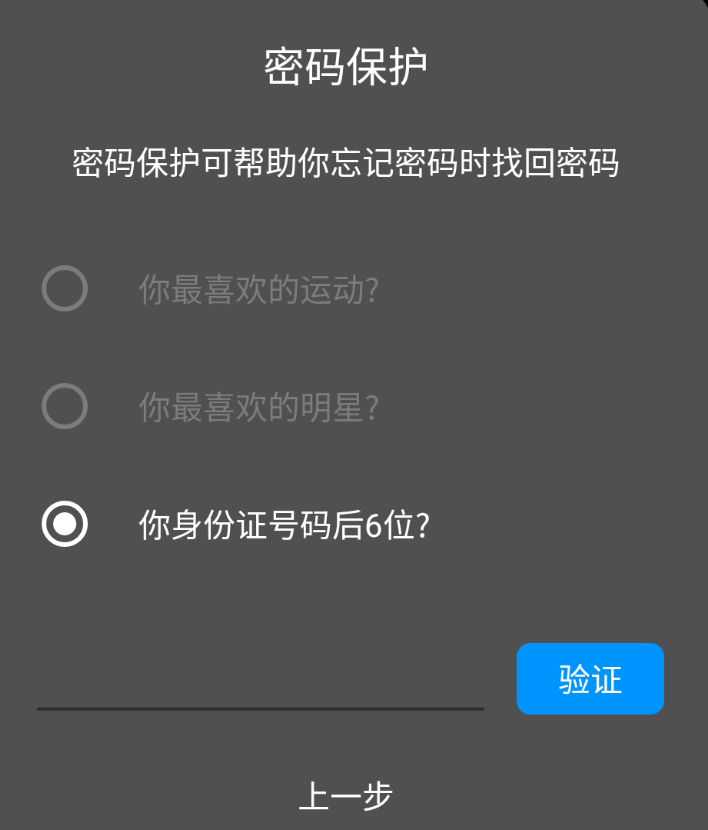The height and width of the screenshot is (830, 708).
Task: Tap the 验证 button
Action: tap(590, 679)
